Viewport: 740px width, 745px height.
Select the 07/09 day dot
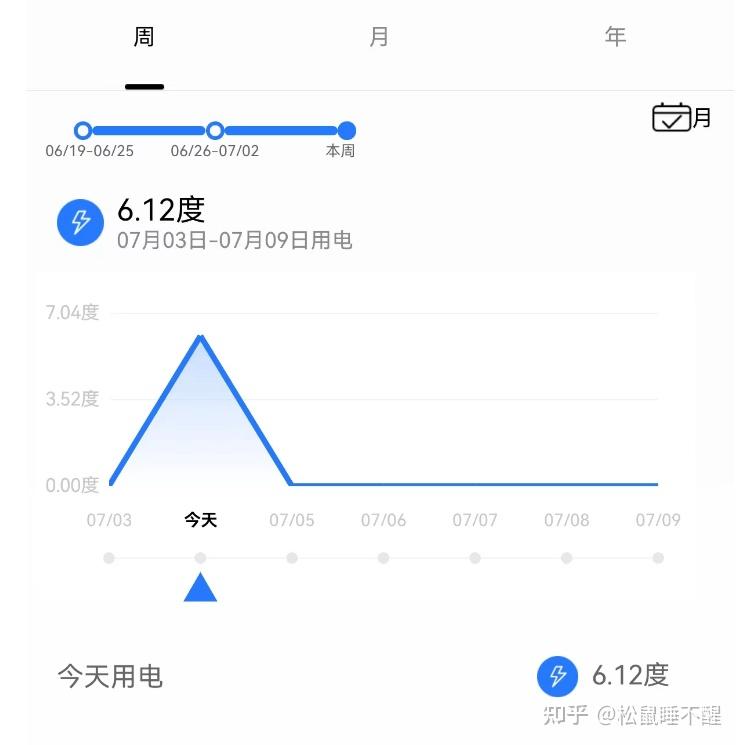pos(658,558)
